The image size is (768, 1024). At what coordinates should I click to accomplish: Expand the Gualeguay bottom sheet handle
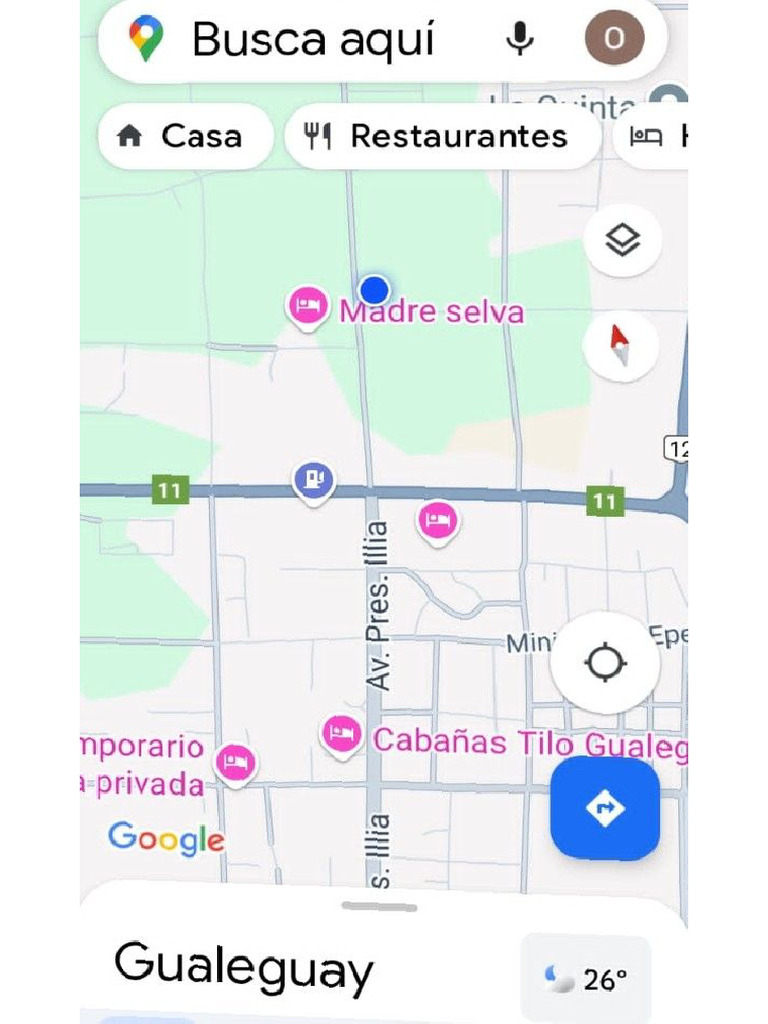click(x=379, y=907)
